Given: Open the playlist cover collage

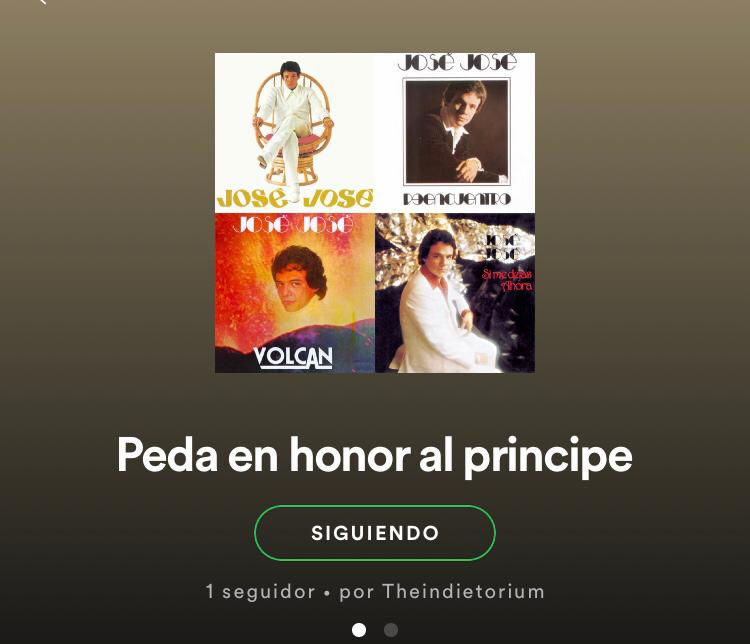Looking at the screenshot, I should (x=375, y=213).
